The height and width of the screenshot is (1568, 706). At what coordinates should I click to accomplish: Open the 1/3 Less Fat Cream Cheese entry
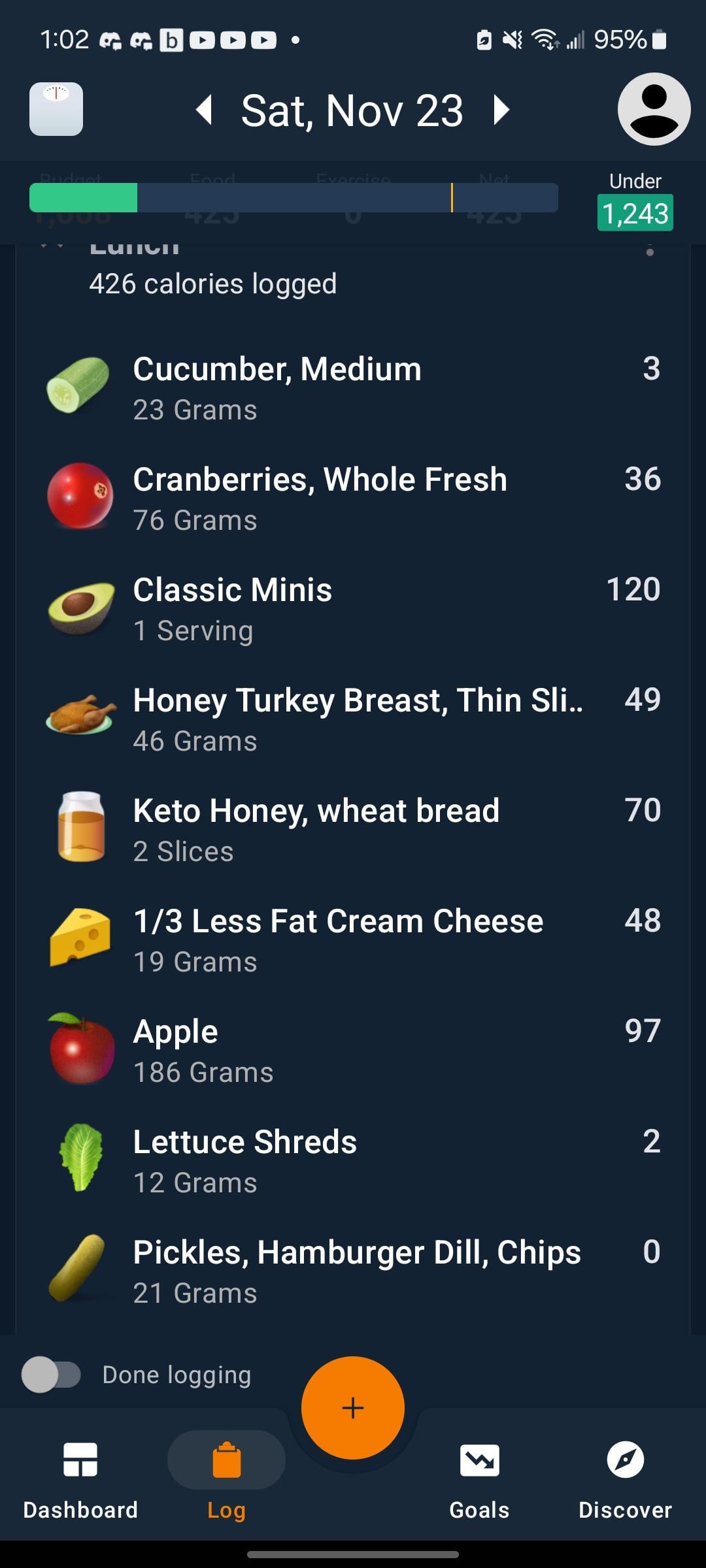353,940
